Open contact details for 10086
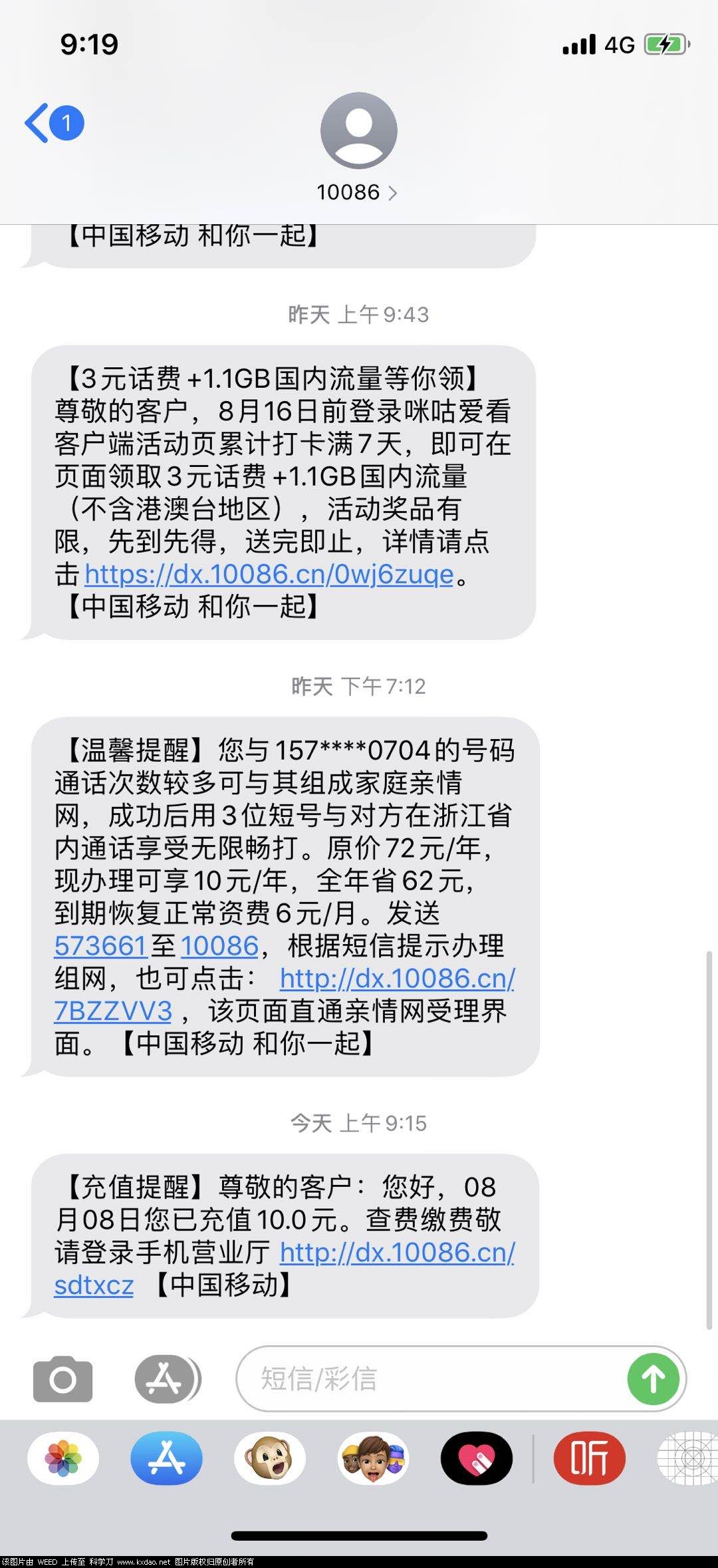This screenshot has height=1568, width=718. pos(357,192)
